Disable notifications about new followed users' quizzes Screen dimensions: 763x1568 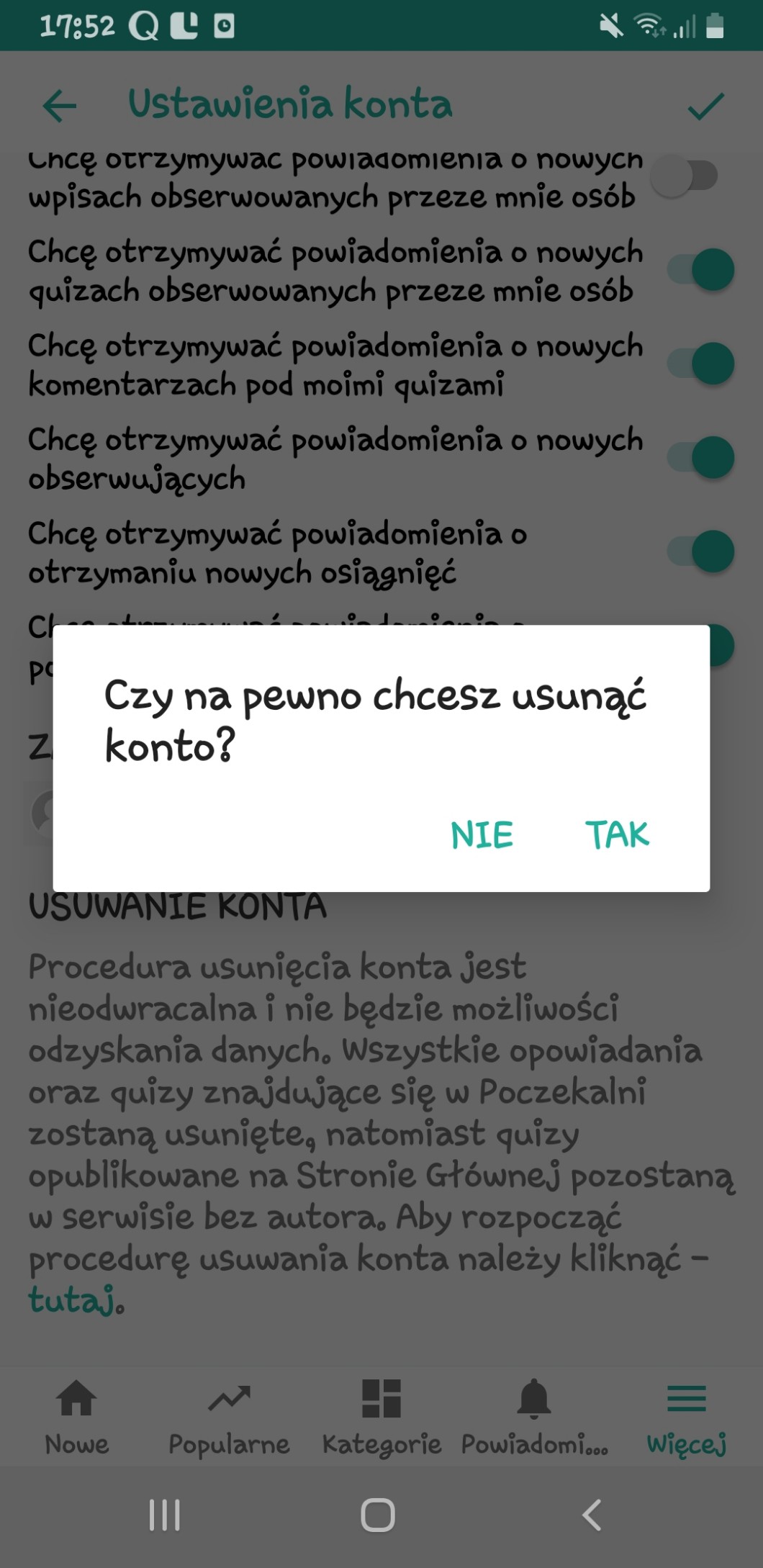700,270
